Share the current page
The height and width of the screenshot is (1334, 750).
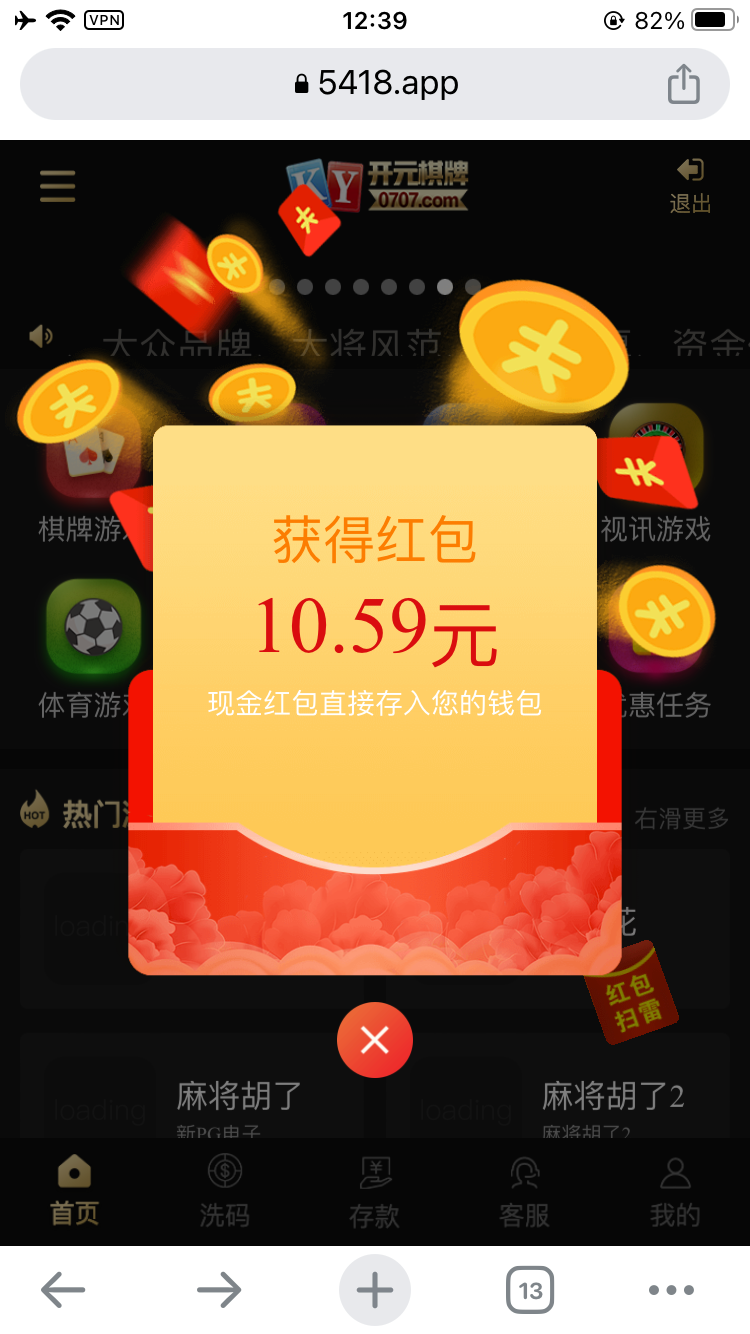pos(683,83)
